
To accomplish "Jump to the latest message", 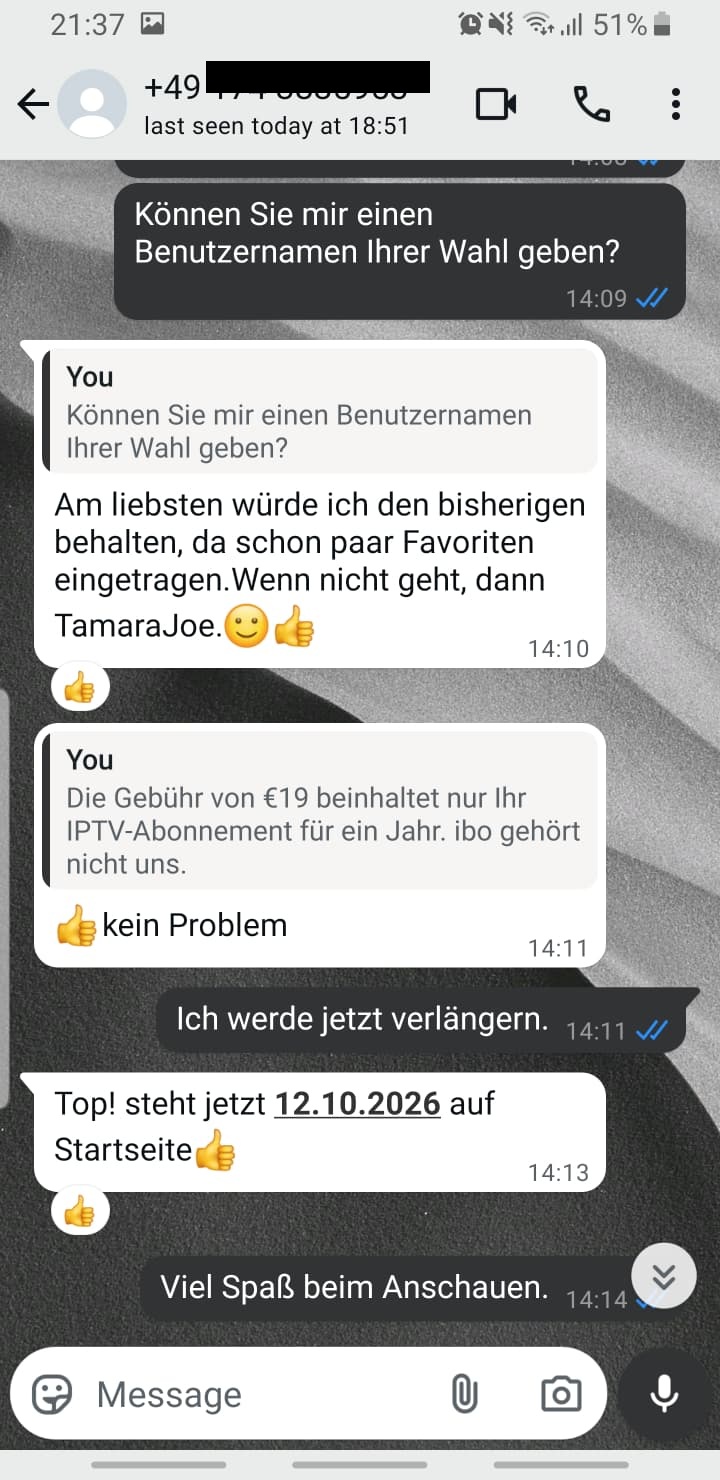I will (x=664, y=1276).
